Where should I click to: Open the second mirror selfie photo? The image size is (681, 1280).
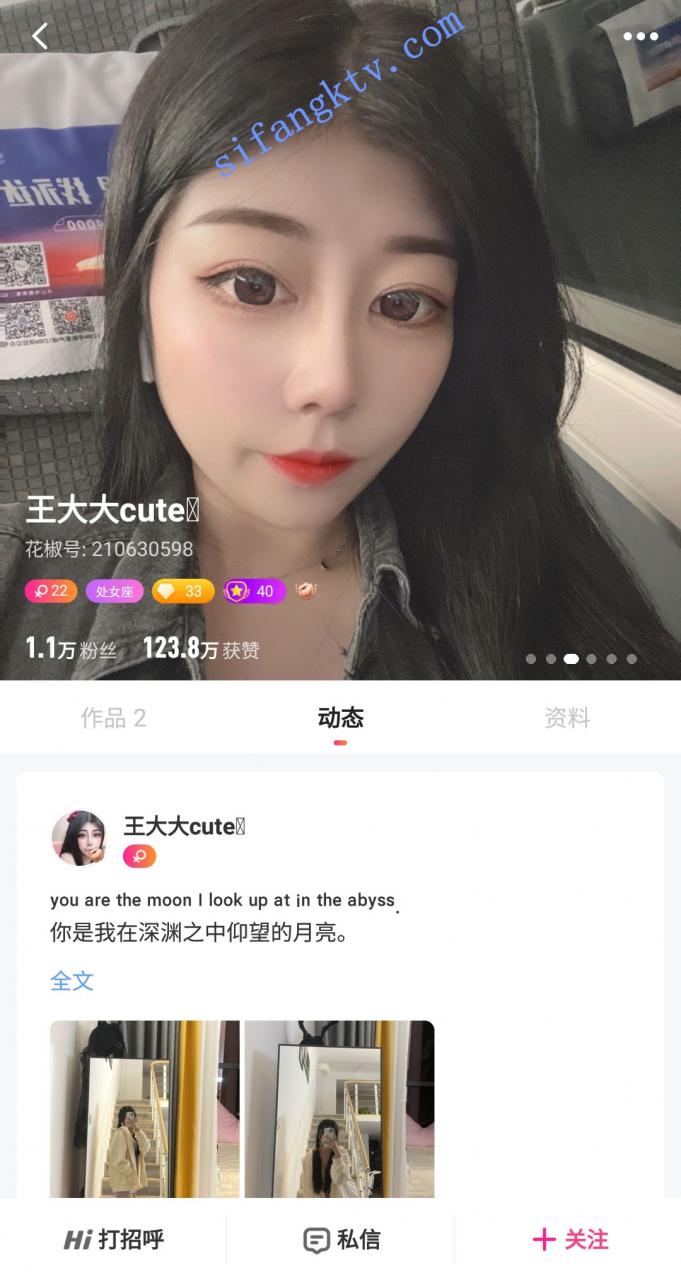coord(339,1110)
